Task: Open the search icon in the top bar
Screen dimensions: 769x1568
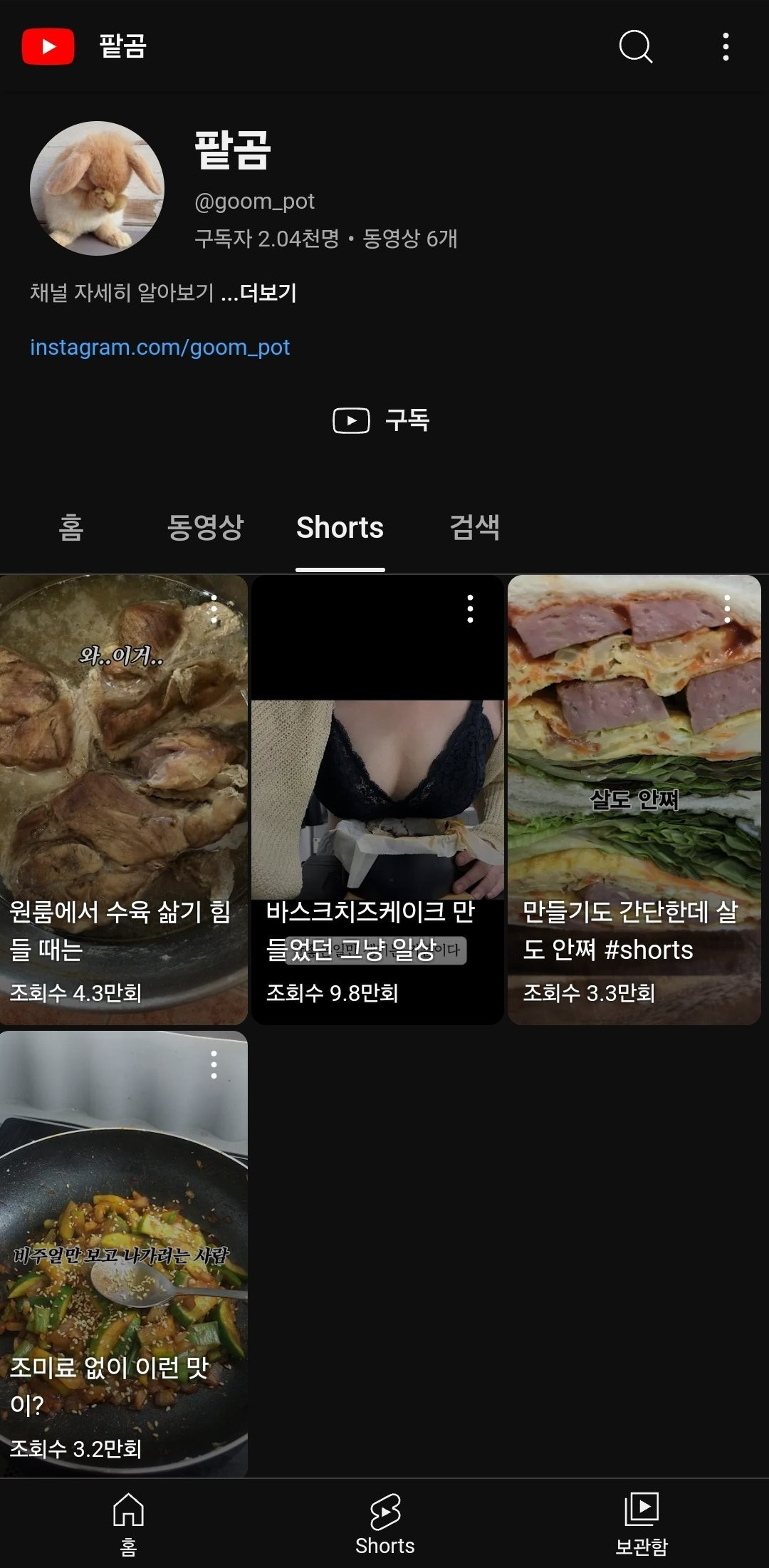Action: pyautogui.click(x=635, y=47)
